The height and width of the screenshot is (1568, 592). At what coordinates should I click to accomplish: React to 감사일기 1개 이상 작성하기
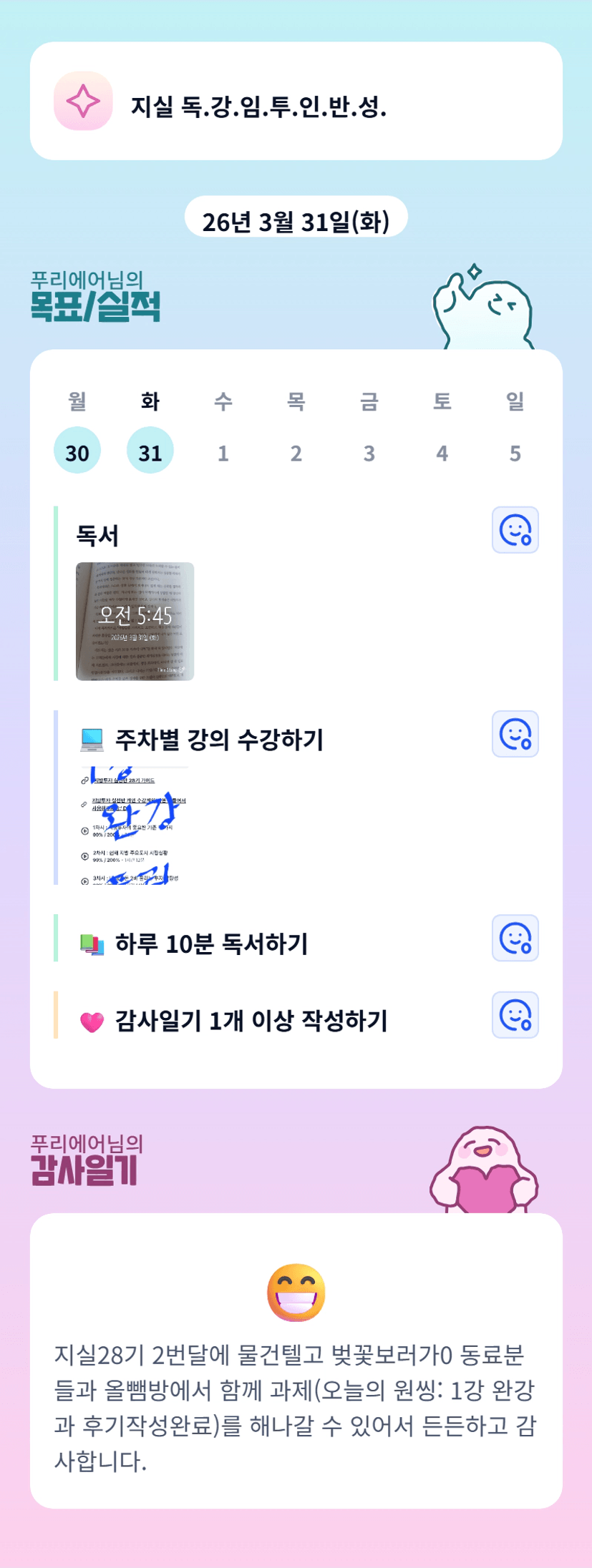point(515,1014)
